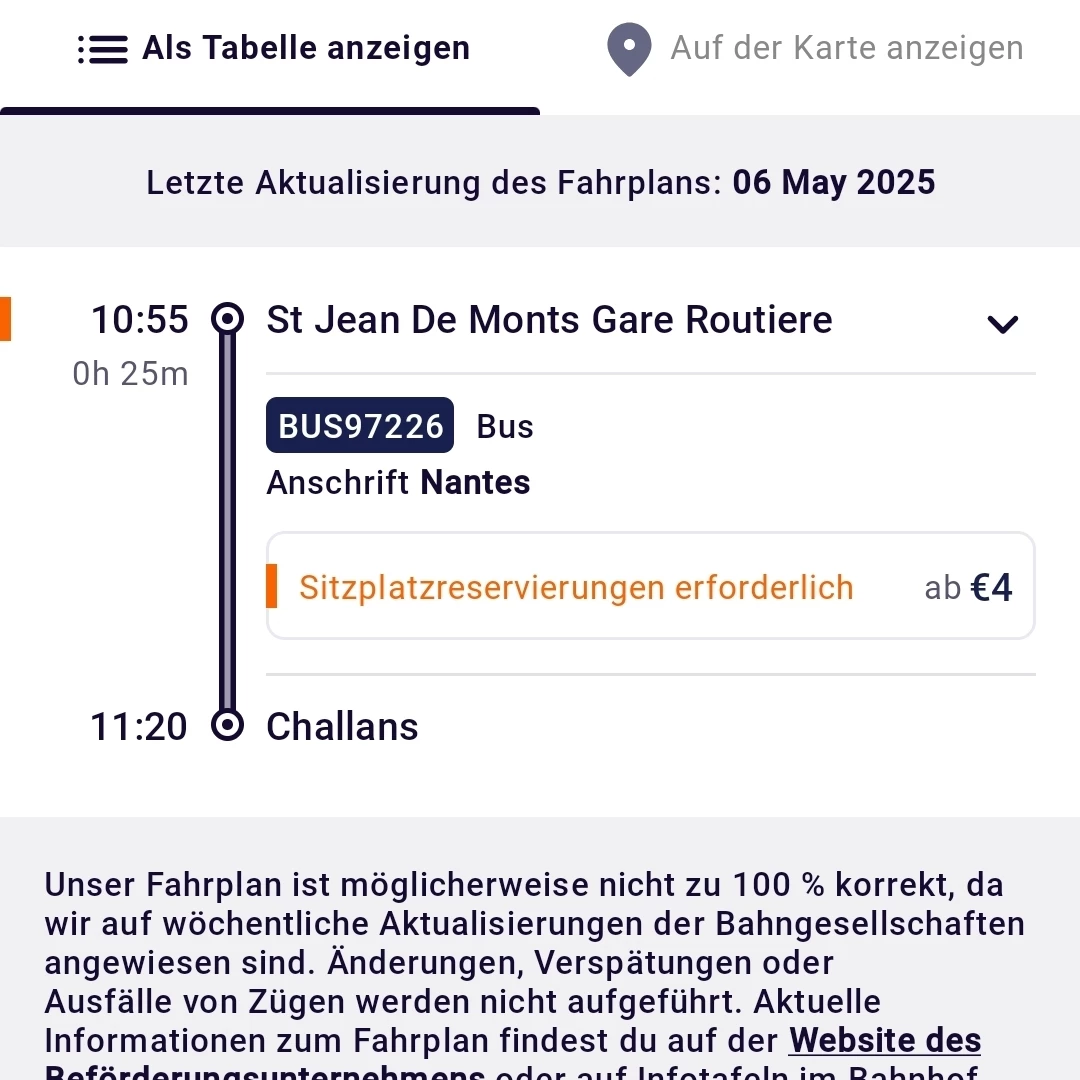Switch to 'Auf der Karte anzeigen' tab
1080x1080 pixels.
[x=815, y=50]
